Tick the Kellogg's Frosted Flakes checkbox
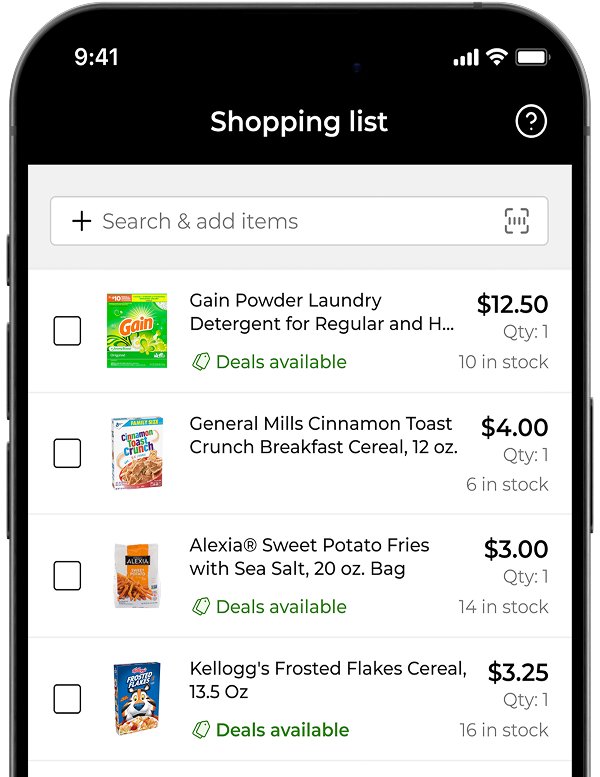Viewport: 600px width, 777px height. [x=67, y=698]
